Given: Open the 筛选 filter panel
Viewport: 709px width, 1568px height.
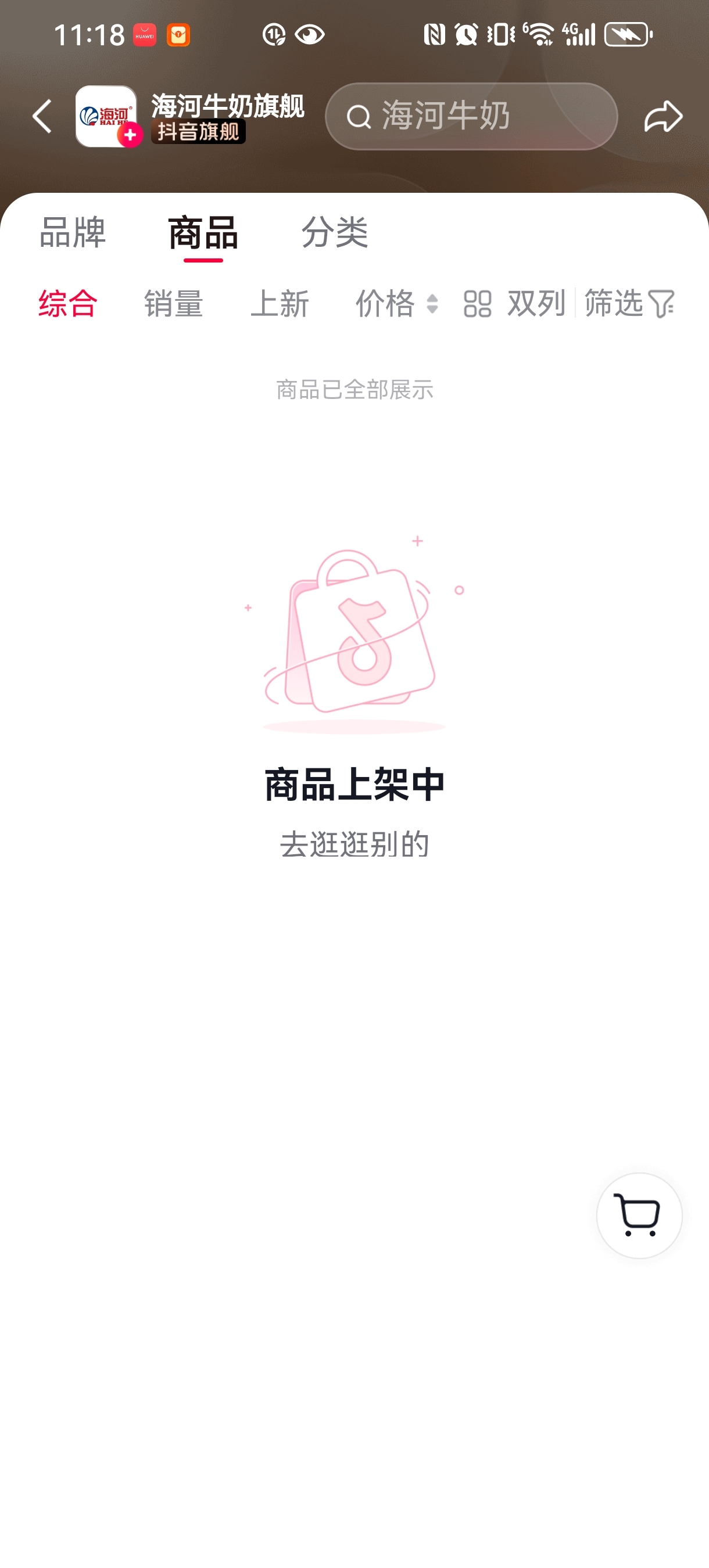Looking at the screenshot, I should (629, 303).
